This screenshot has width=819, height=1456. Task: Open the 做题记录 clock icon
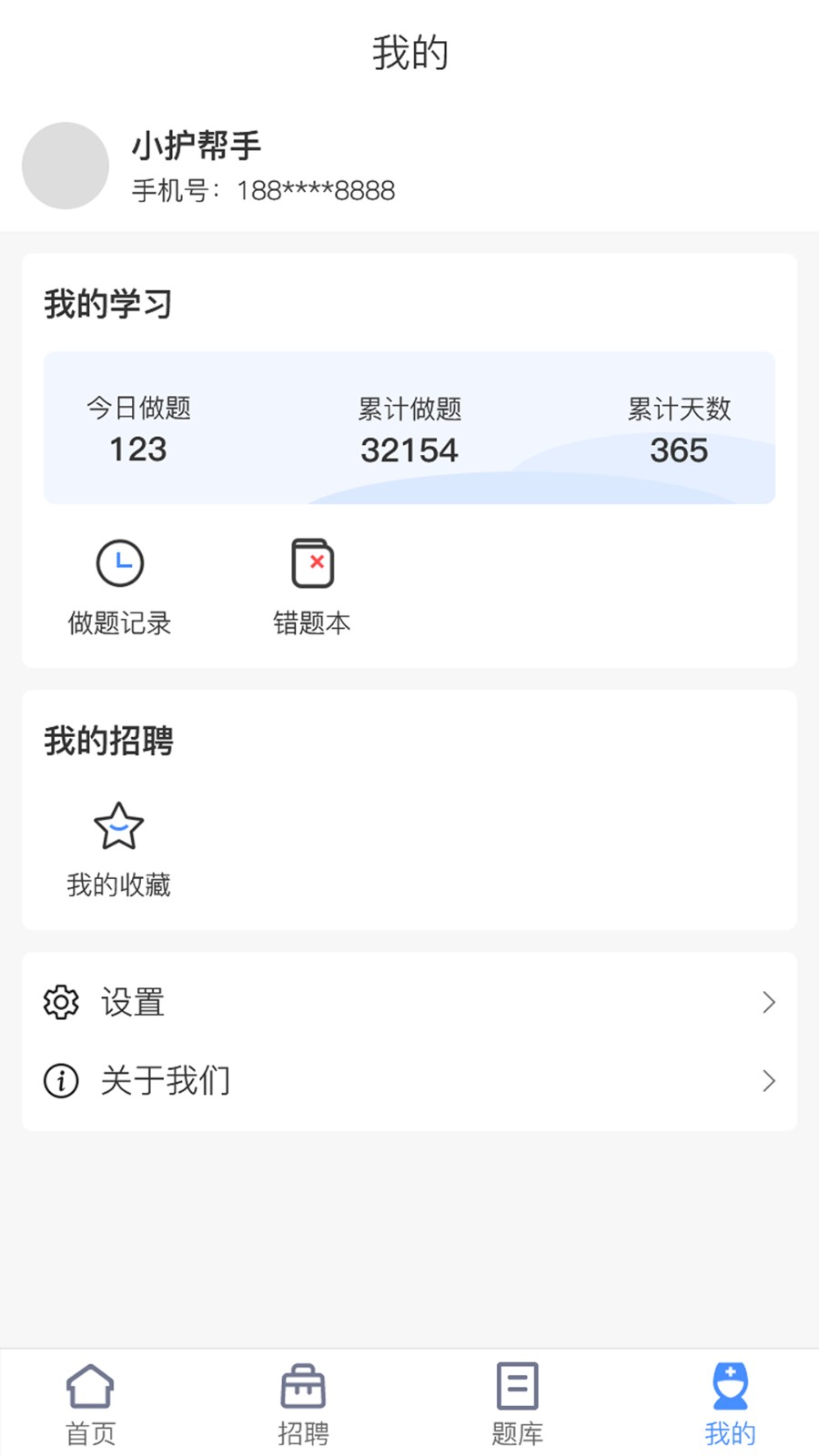(x=119, y=562)
